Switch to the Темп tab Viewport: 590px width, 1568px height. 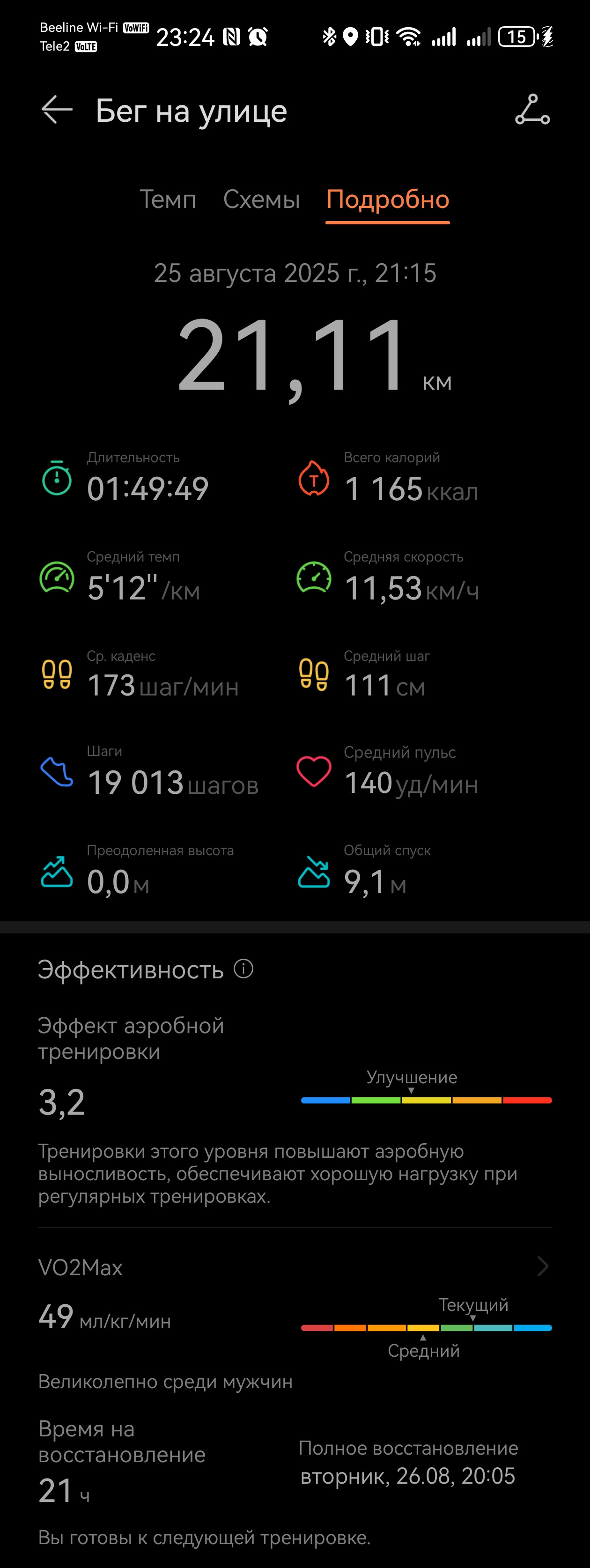click(168, 200)
